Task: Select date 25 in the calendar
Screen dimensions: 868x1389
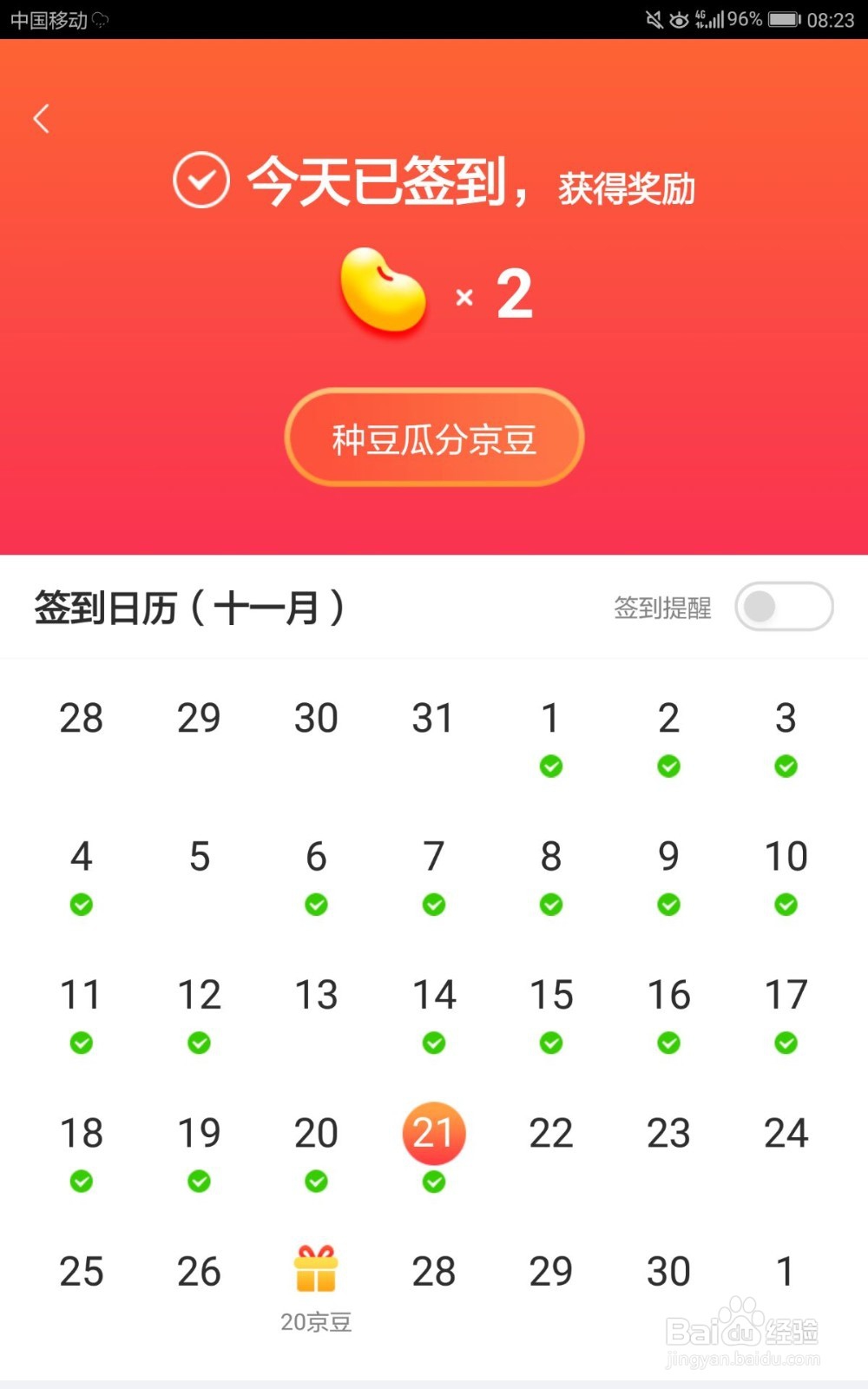Action: pyautogui.click(x=81, y=1271)
